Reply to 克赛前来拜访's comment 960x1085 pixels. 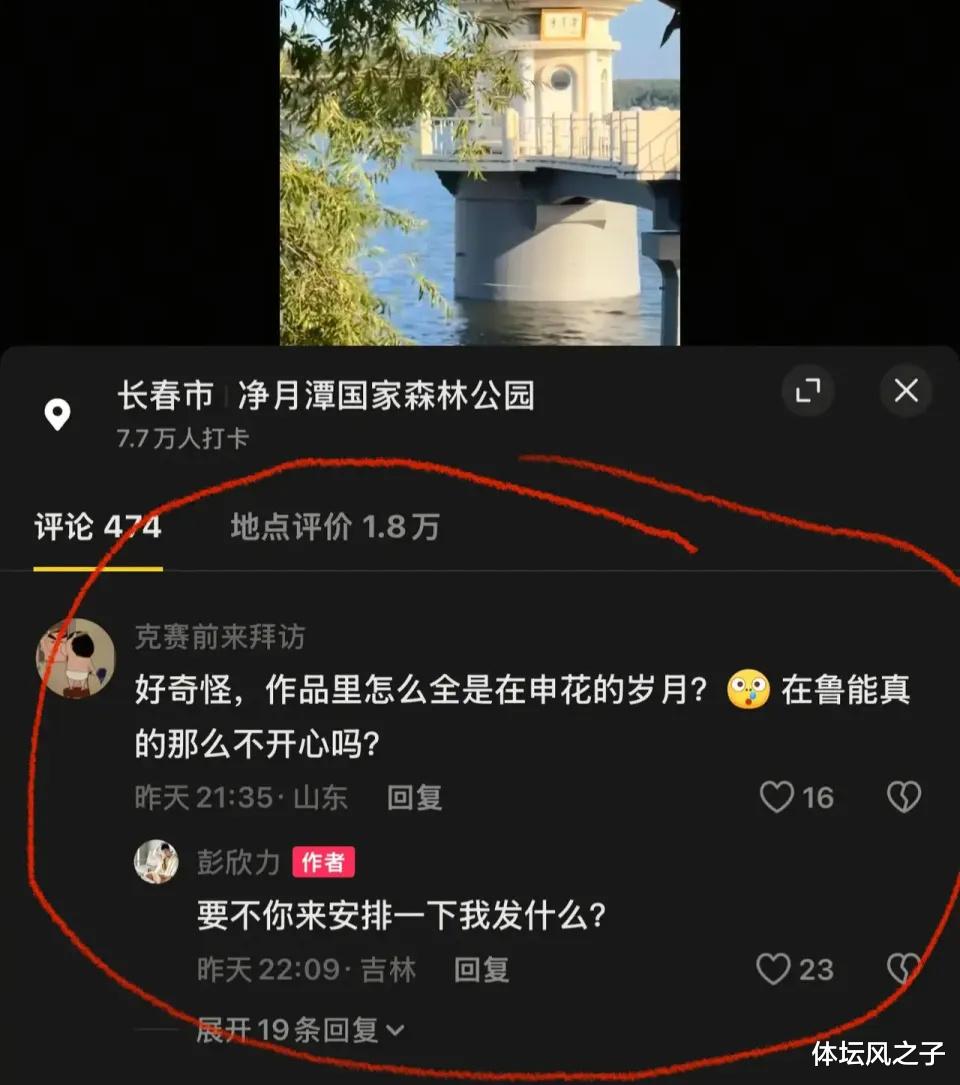pyautogui.click(x=414, y=797)
